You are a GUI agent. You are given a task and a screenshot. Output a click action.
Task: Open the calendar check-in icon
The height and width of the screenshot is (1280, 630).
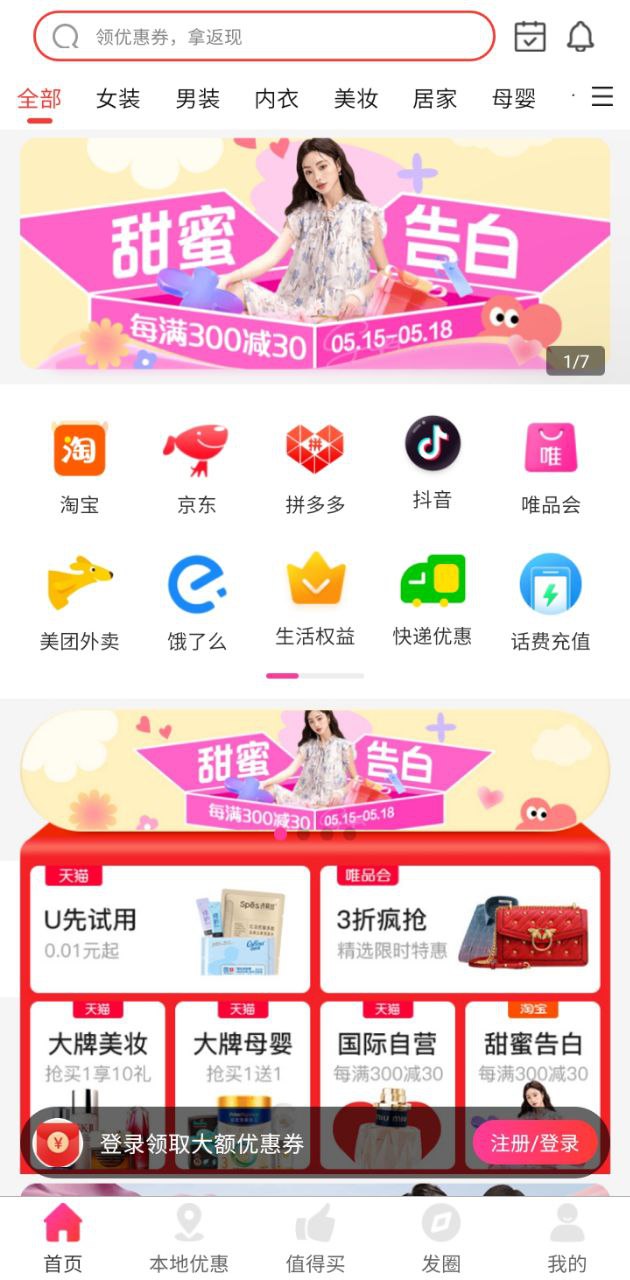(530, 37)
